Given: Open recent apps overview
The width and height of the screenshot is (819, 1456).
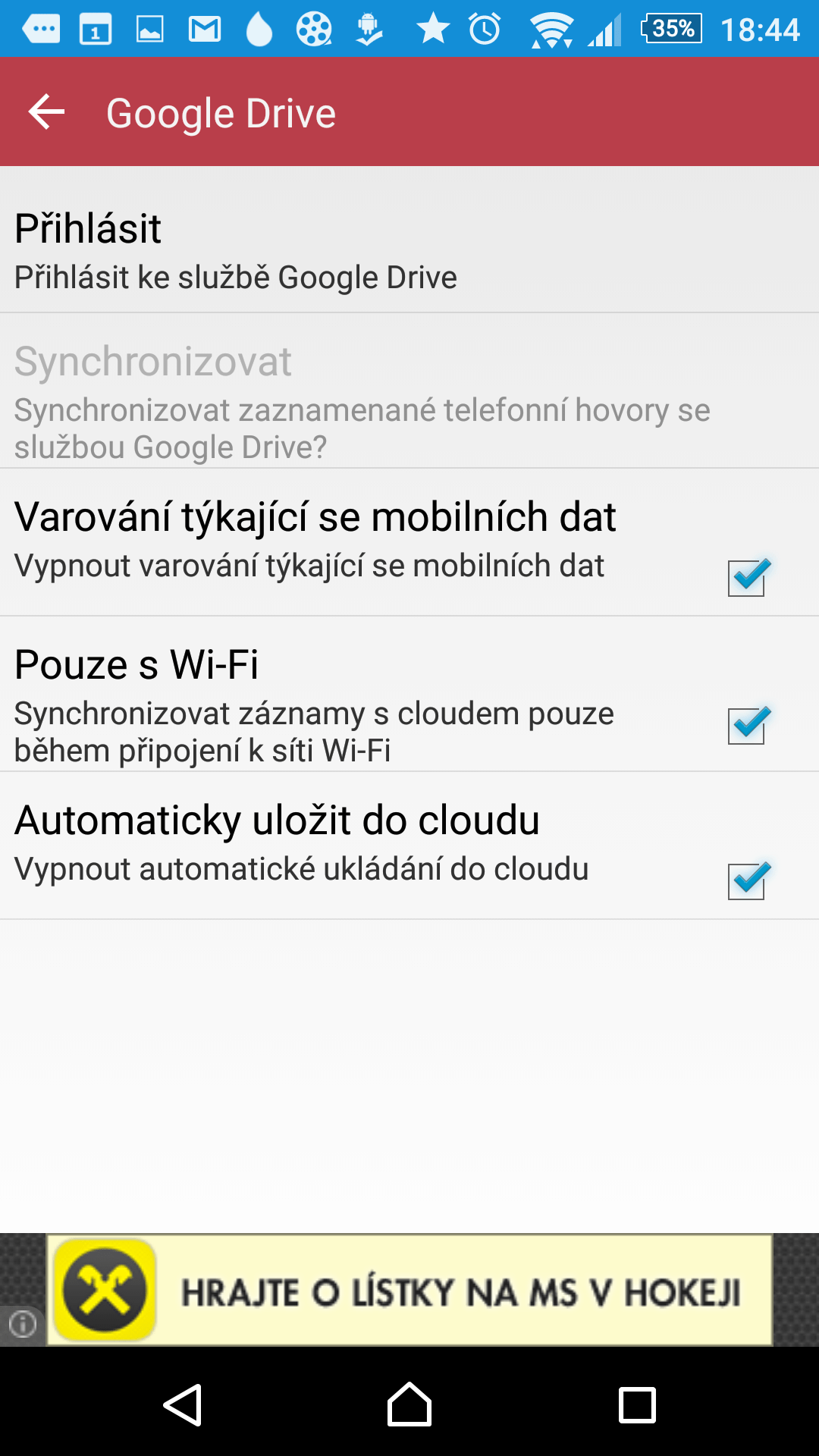Looking at the screenshot, I should (637, 1405).
